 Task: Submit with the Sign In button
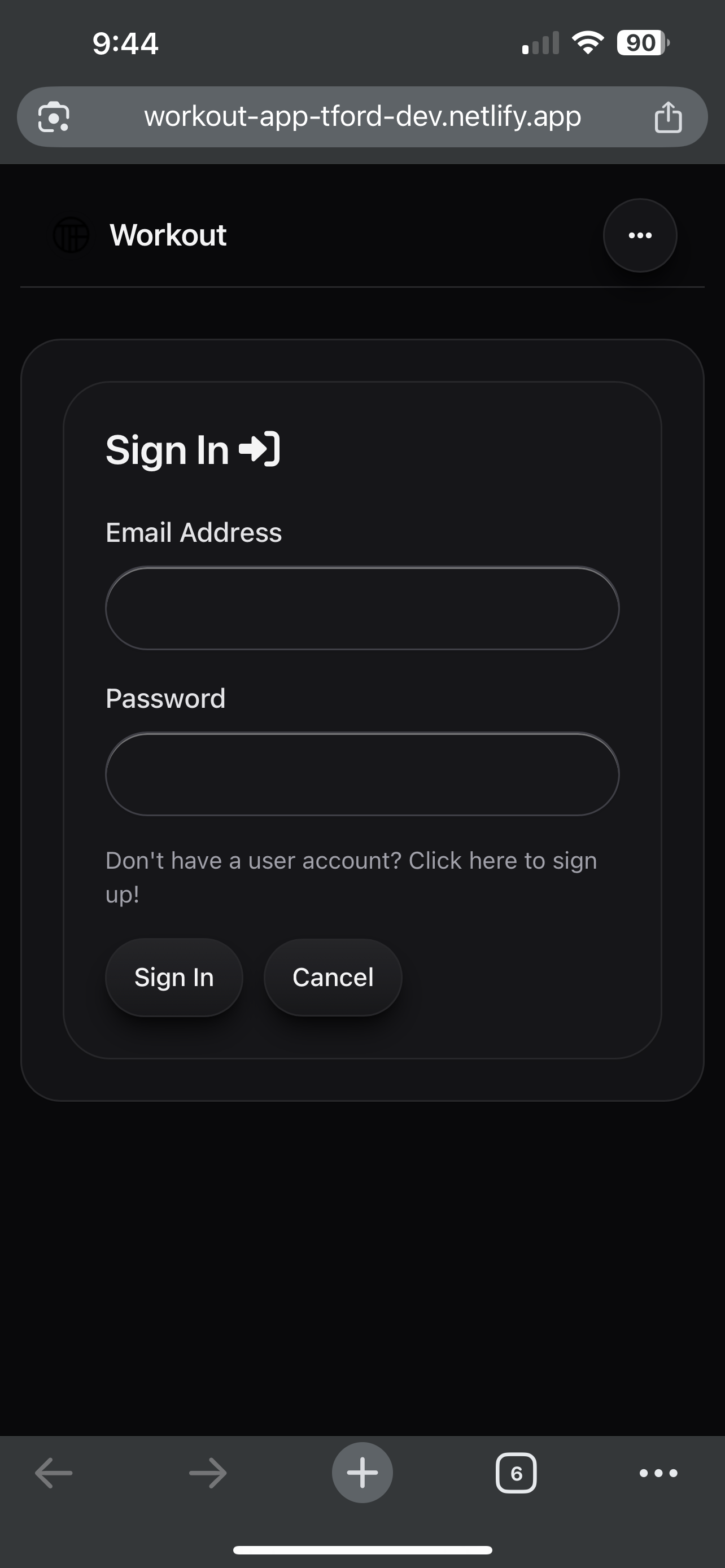pos(174,978)
